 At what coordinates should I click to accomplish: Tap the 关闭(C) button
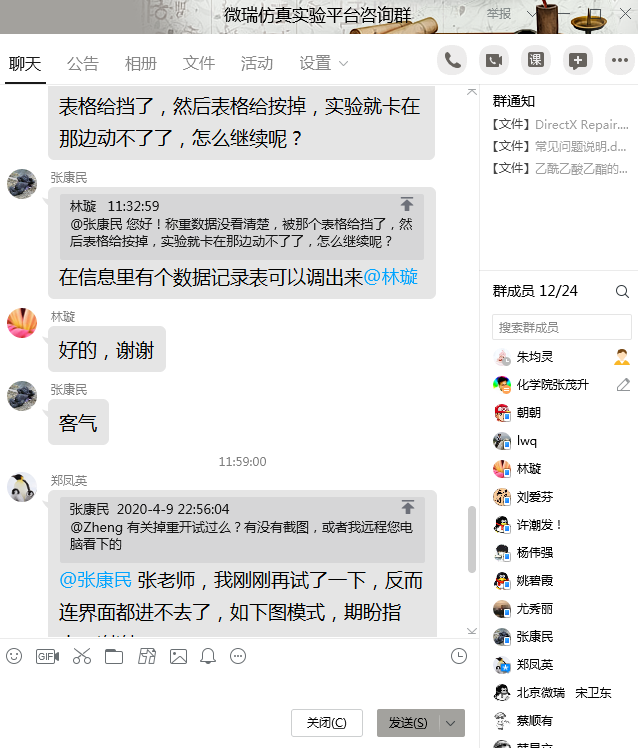326,723
